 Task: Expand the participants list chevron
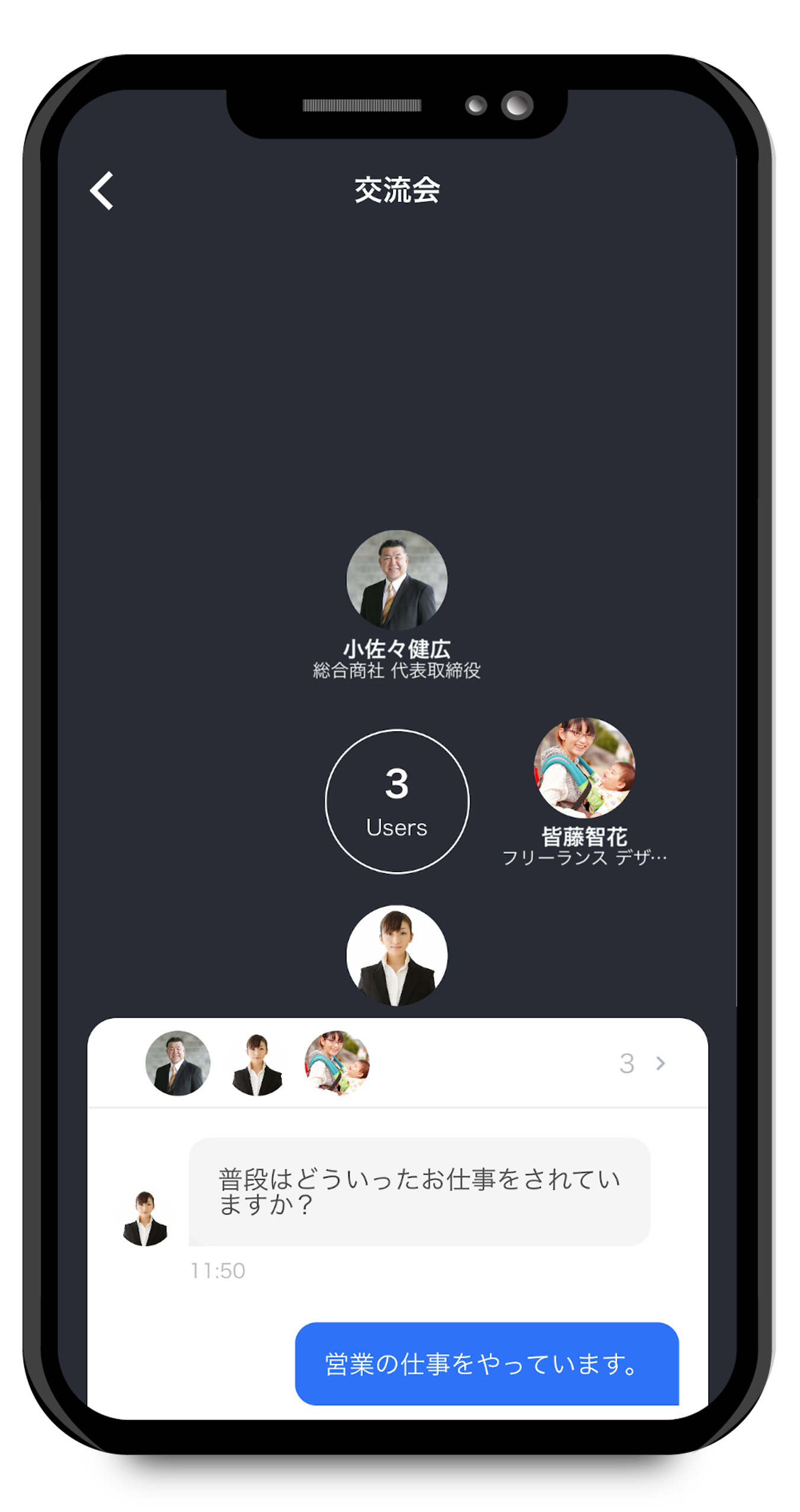point(660,1063)
